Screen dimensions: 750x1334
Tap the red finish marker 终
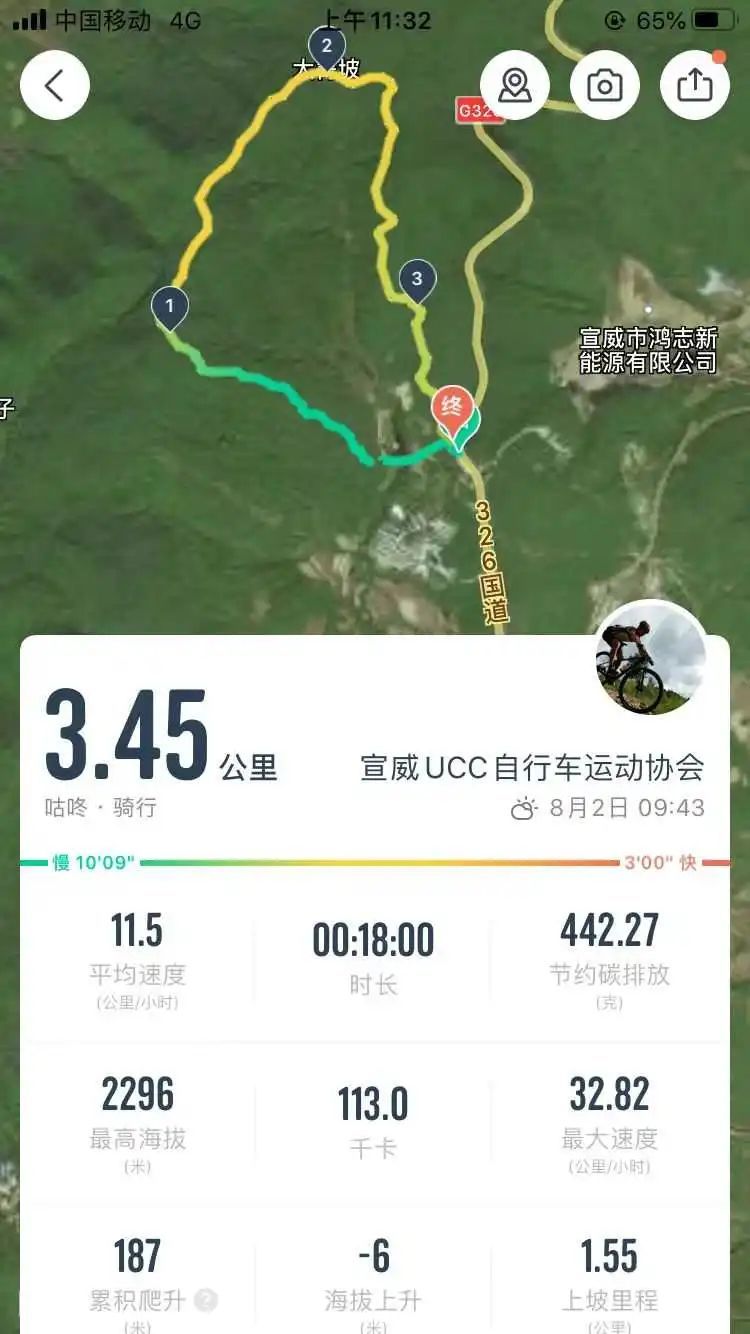[x=451, y=408]
